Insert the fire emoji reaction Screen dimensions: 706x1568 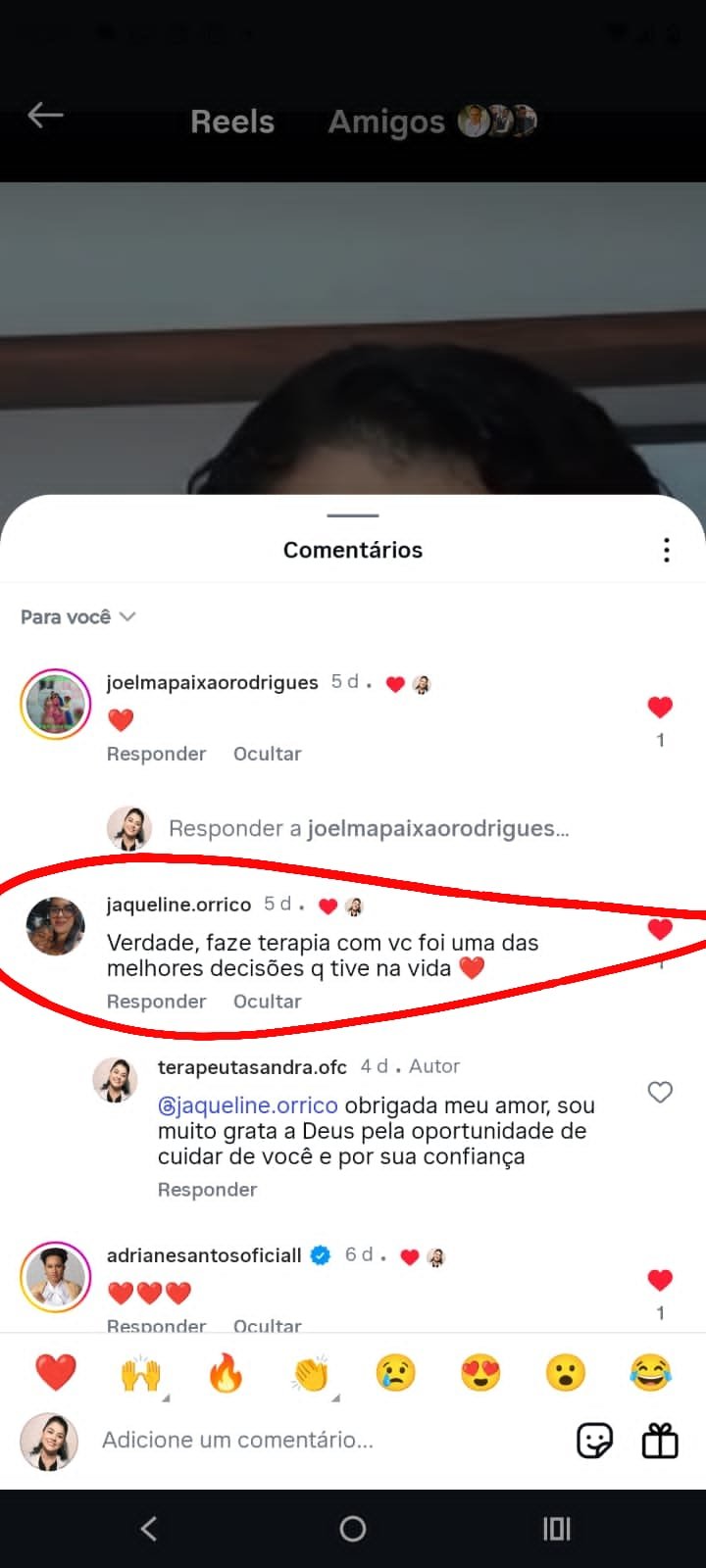(226, 1374)
